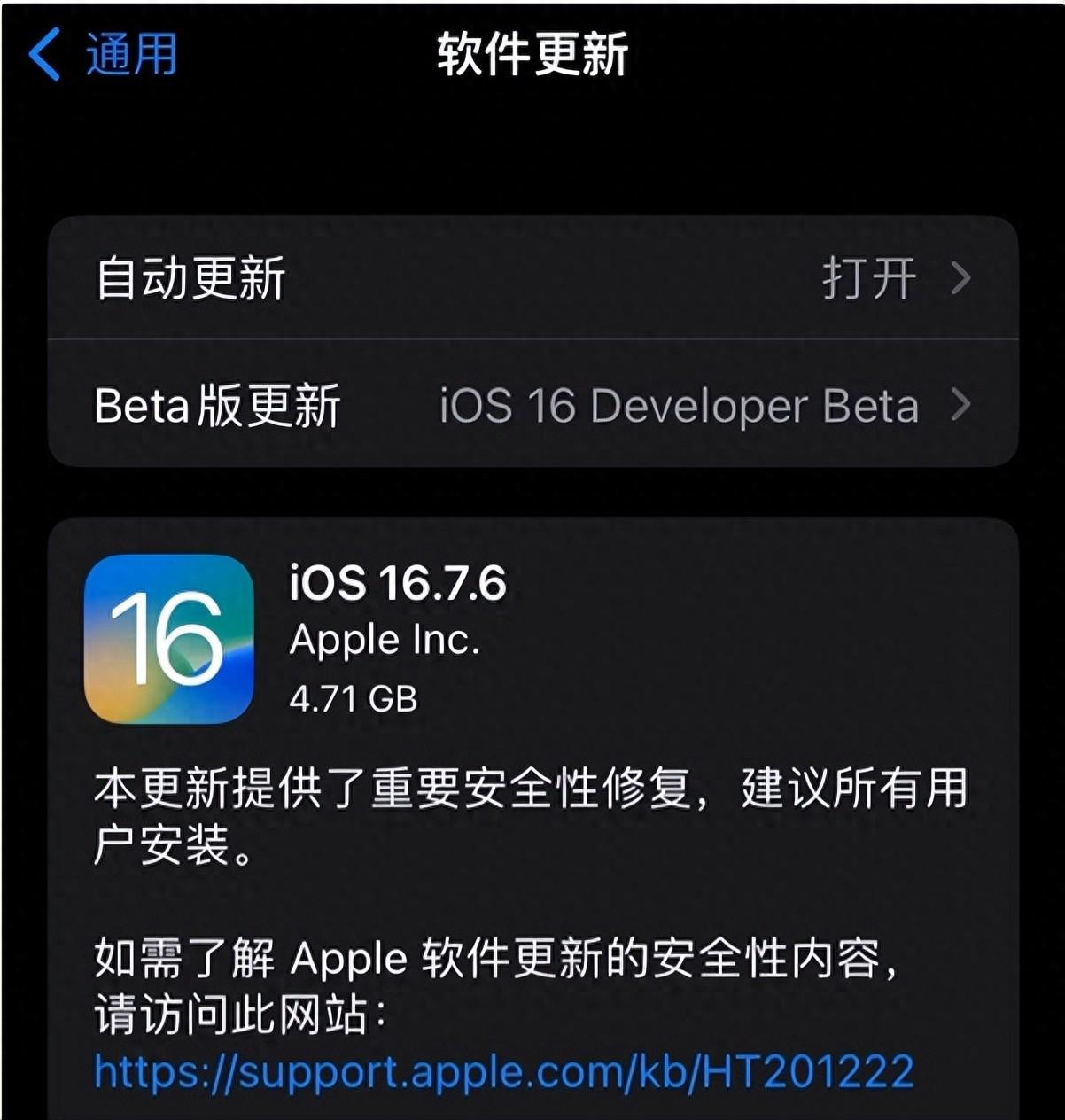The image size is (1065, 1120).
Task: Open Beta版更新 options
Action: coord(532,406)
